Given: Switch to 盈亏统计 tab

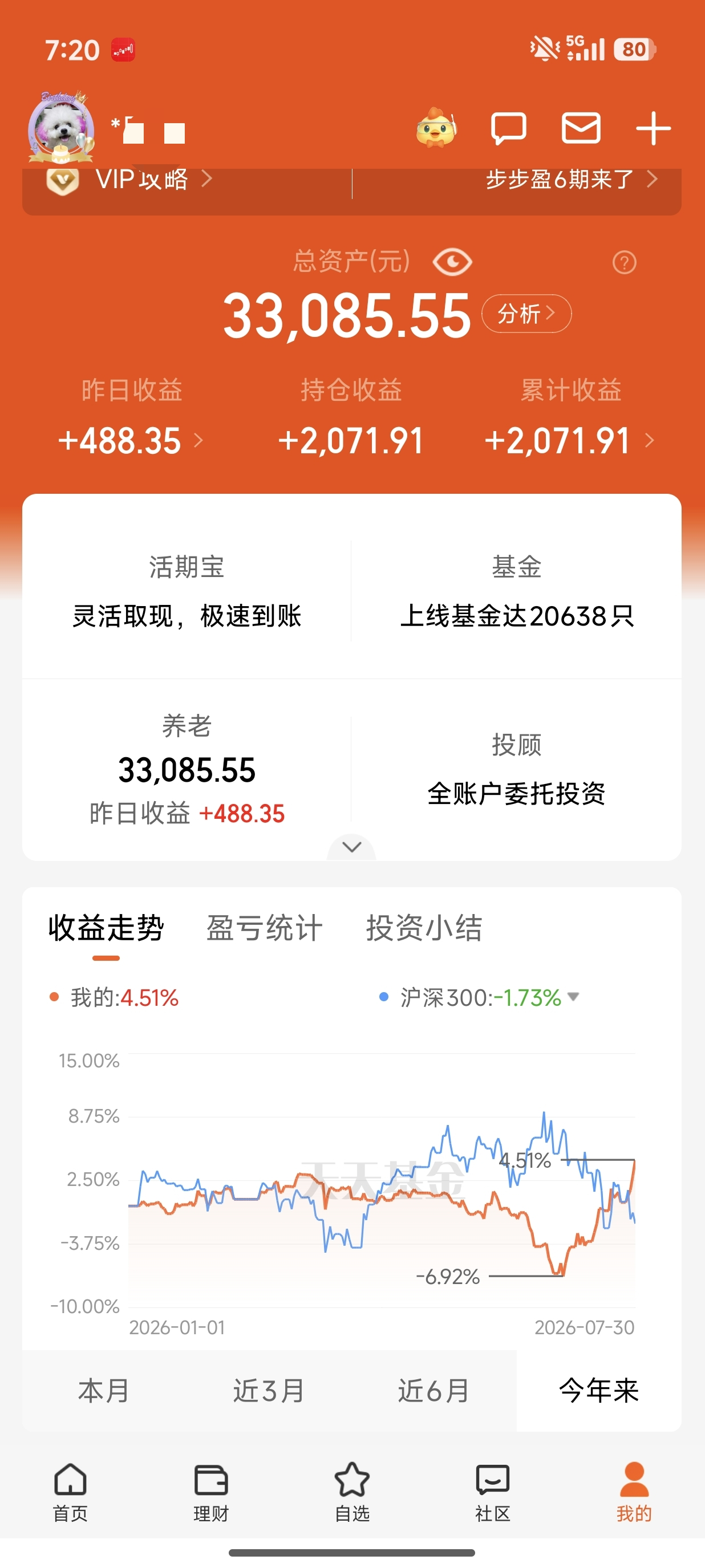Looking at the screenshot, I should (x=264, y=928).
